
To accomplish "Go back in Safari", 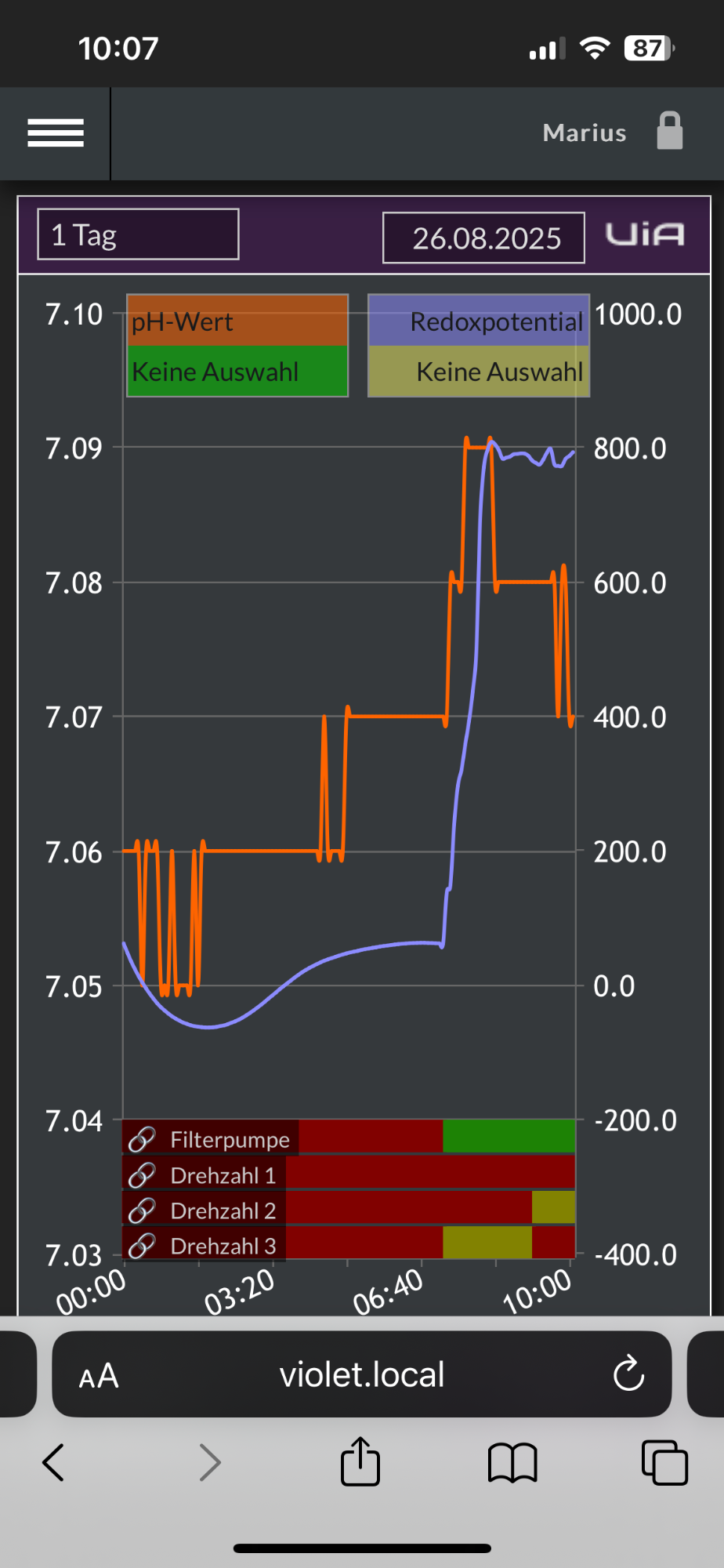I will pos(53,1462).
